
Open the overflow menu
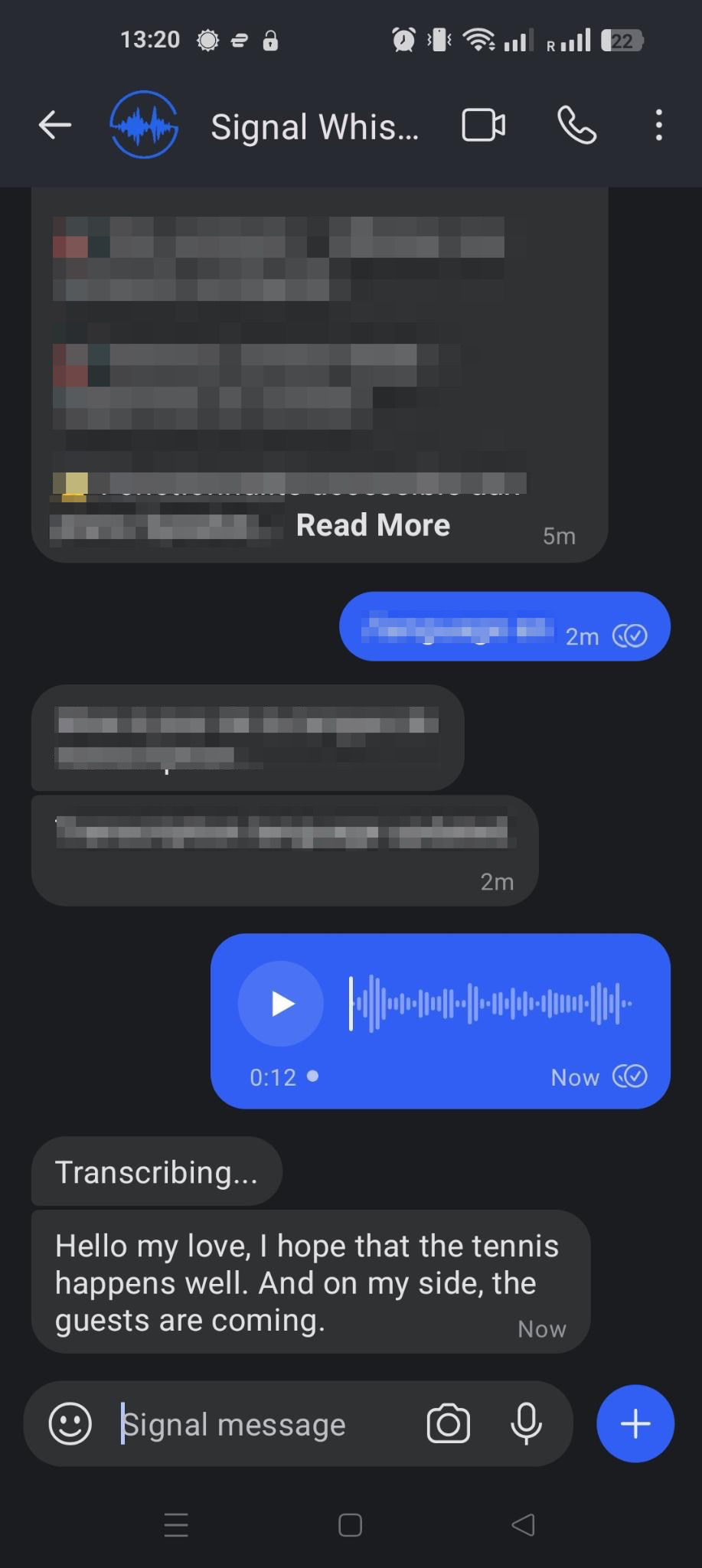point(658,125)
